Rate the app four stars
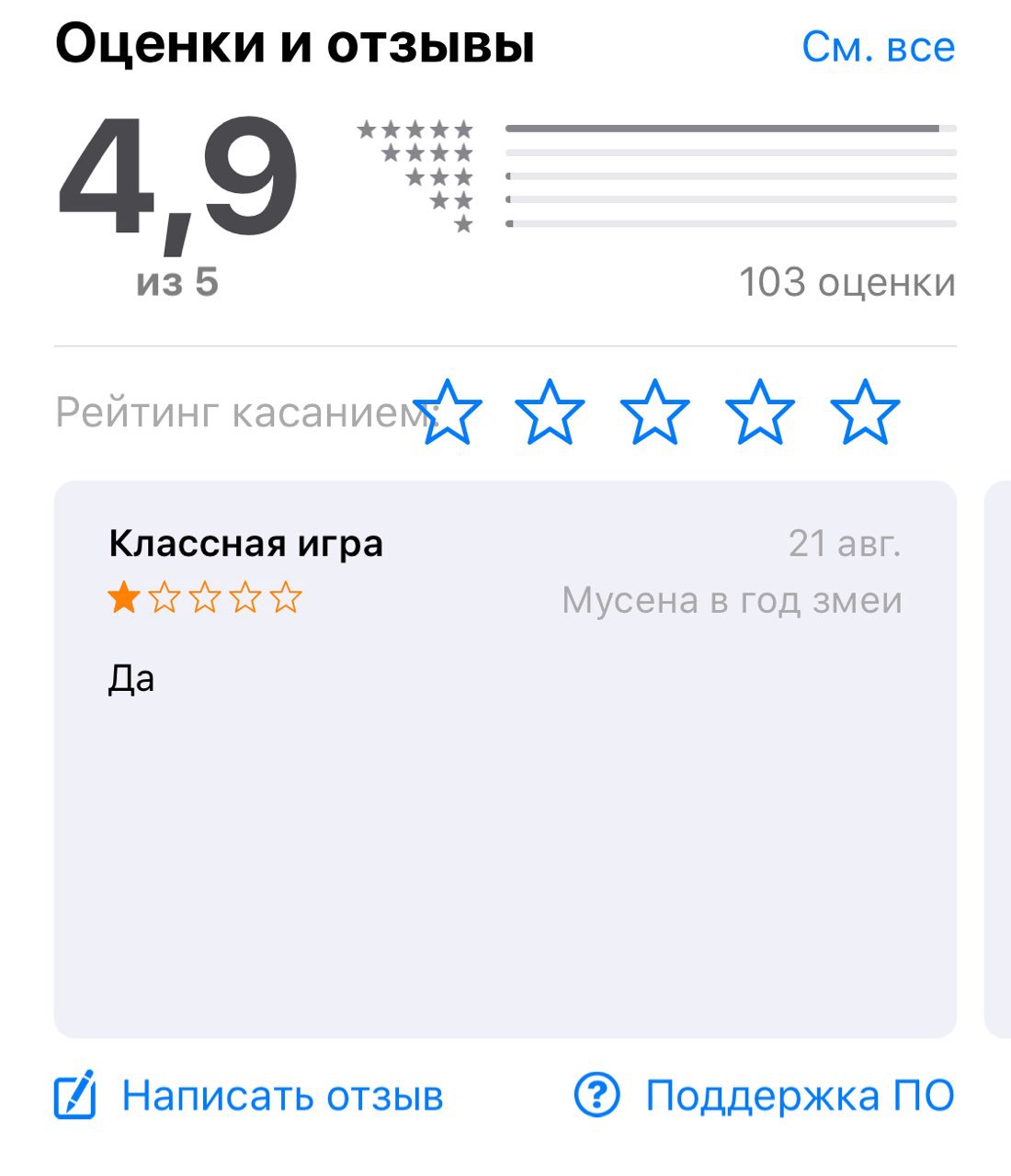The width and height of the screenshot is (1011, 1176). click(x=760, y=413)
